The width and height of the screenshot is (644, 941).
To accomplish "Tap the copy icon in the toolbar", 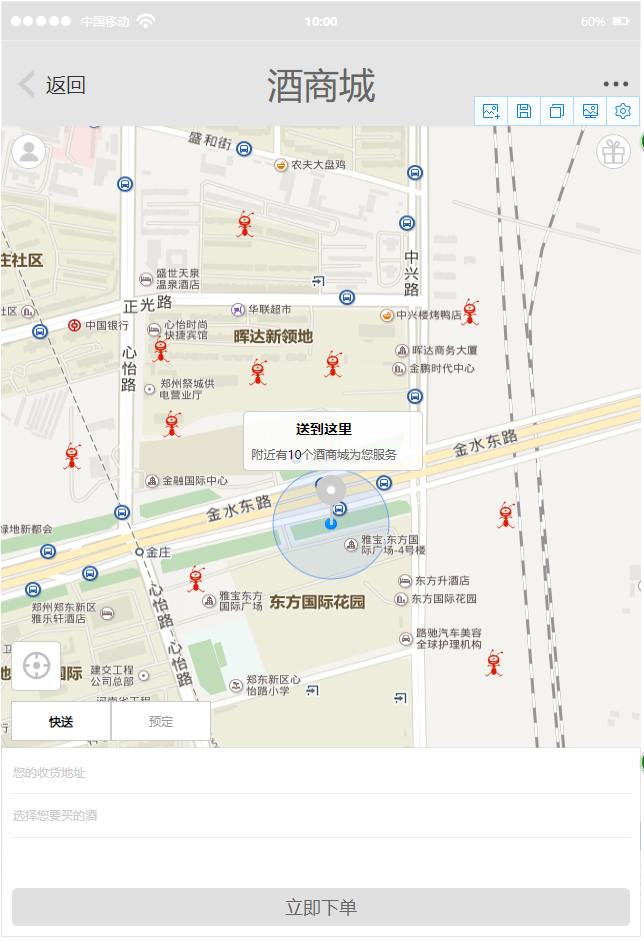I will 557,111.
